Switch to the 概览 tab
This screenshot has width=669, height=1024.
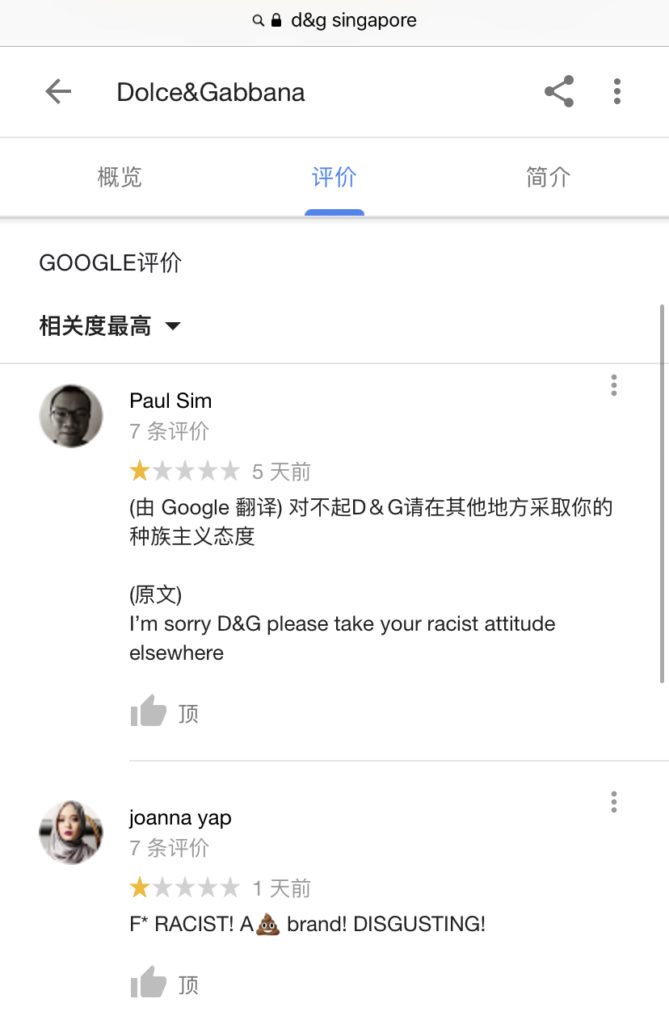[x=120, y=178]
